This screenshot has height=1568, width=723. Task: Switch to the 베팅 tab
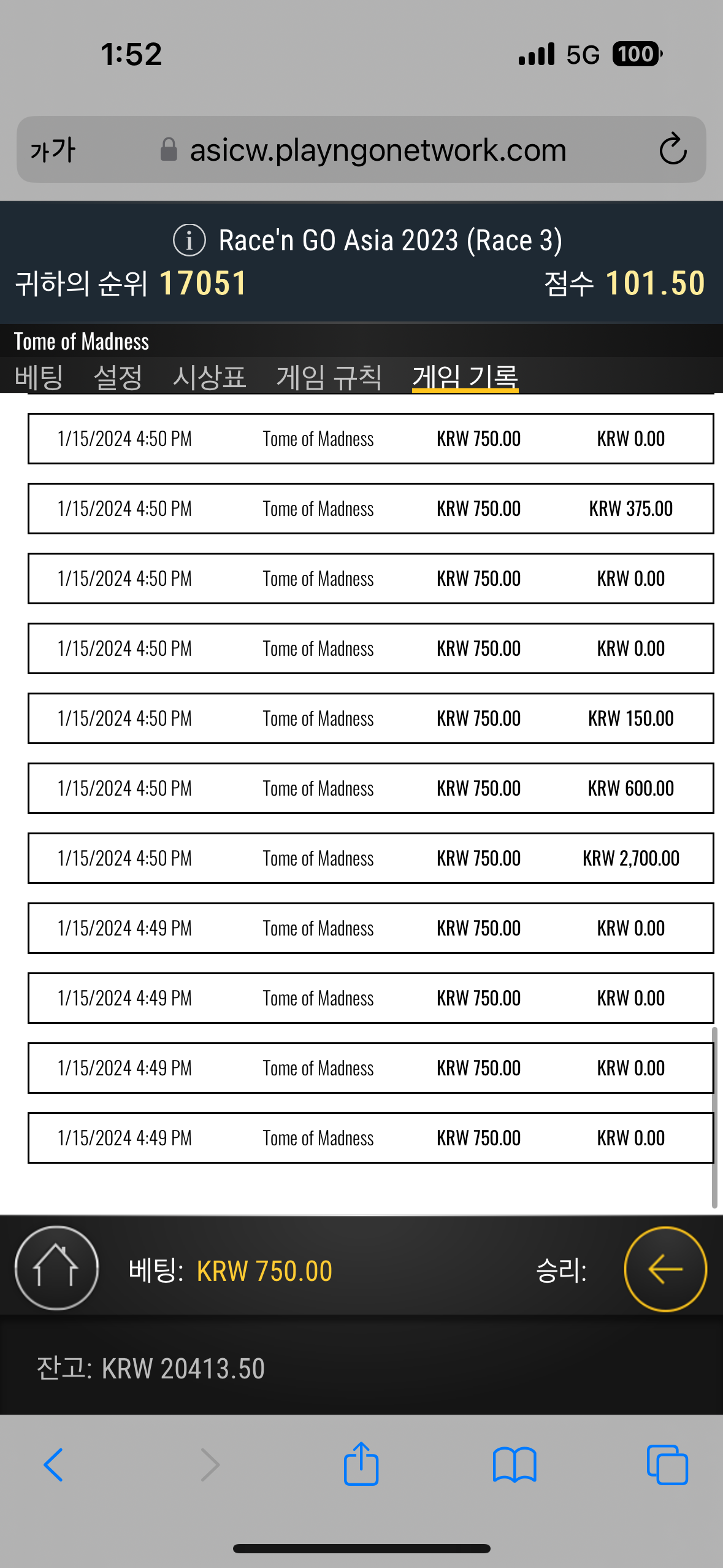click(x=39, y=377)
